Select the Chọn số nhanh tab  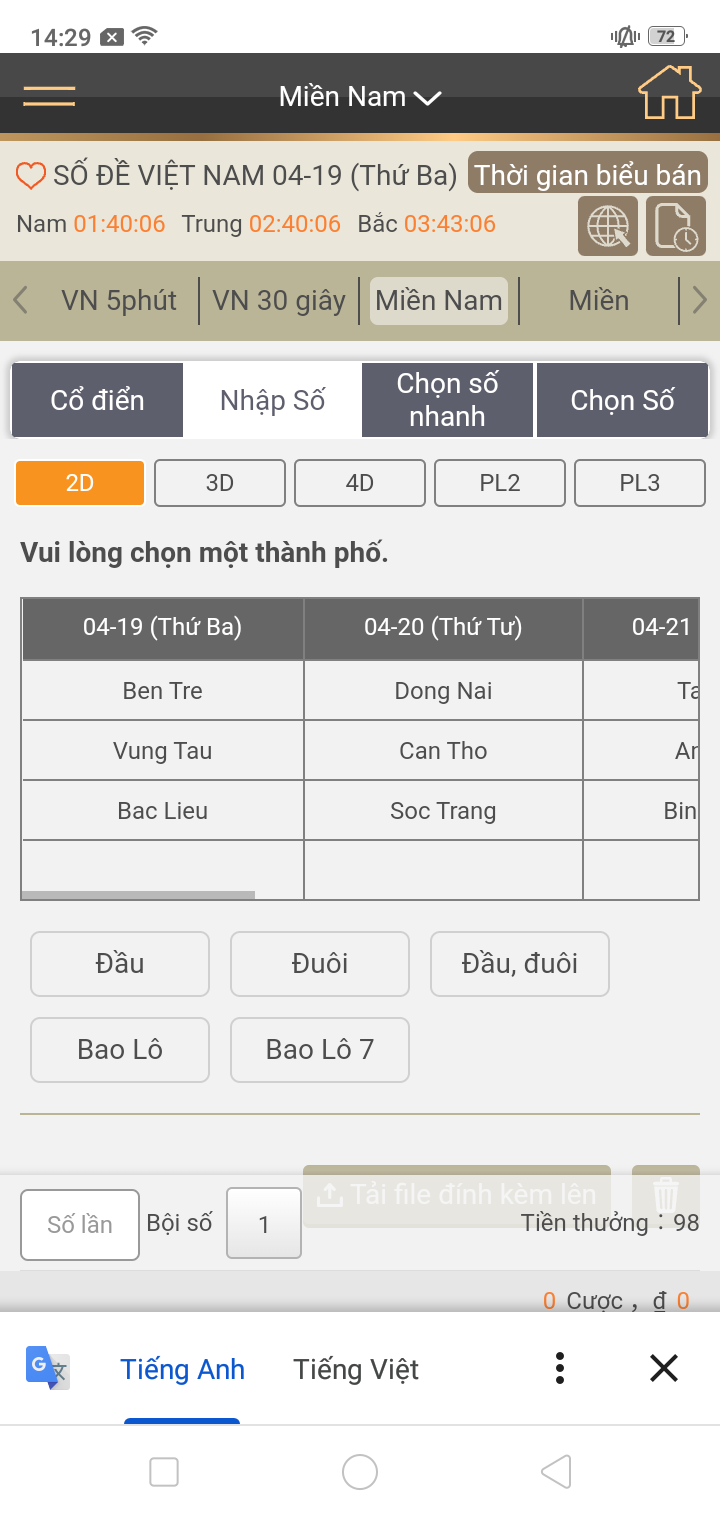tap(447, 400)
